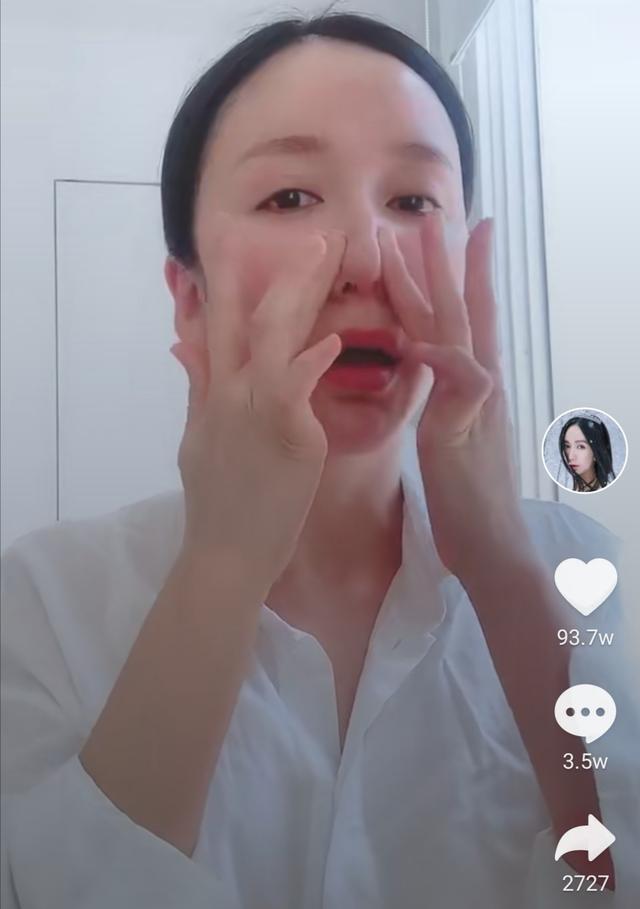Screen dimensions: 640x909
Task: Like this video with the heart
Action: click(586, 587)
